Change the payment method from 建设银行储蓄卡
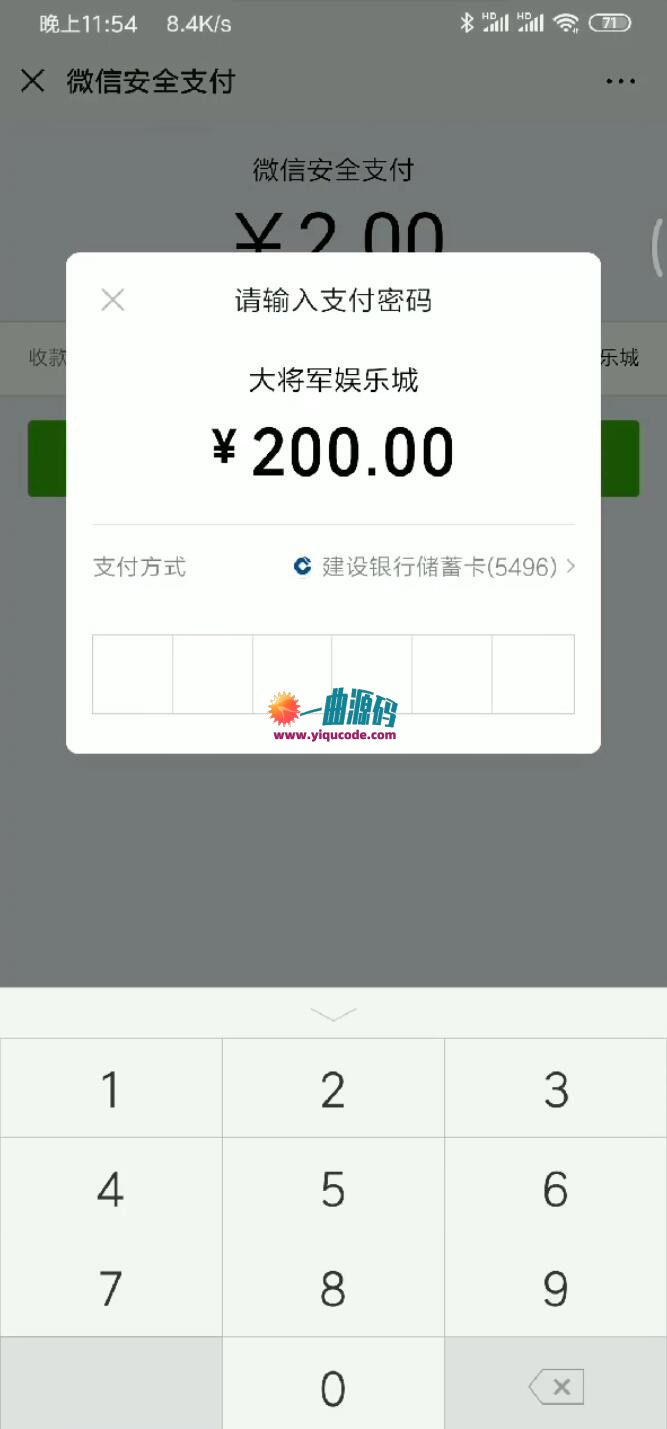The width and height of the screenshot is (667, 1429). coord(333,567)
